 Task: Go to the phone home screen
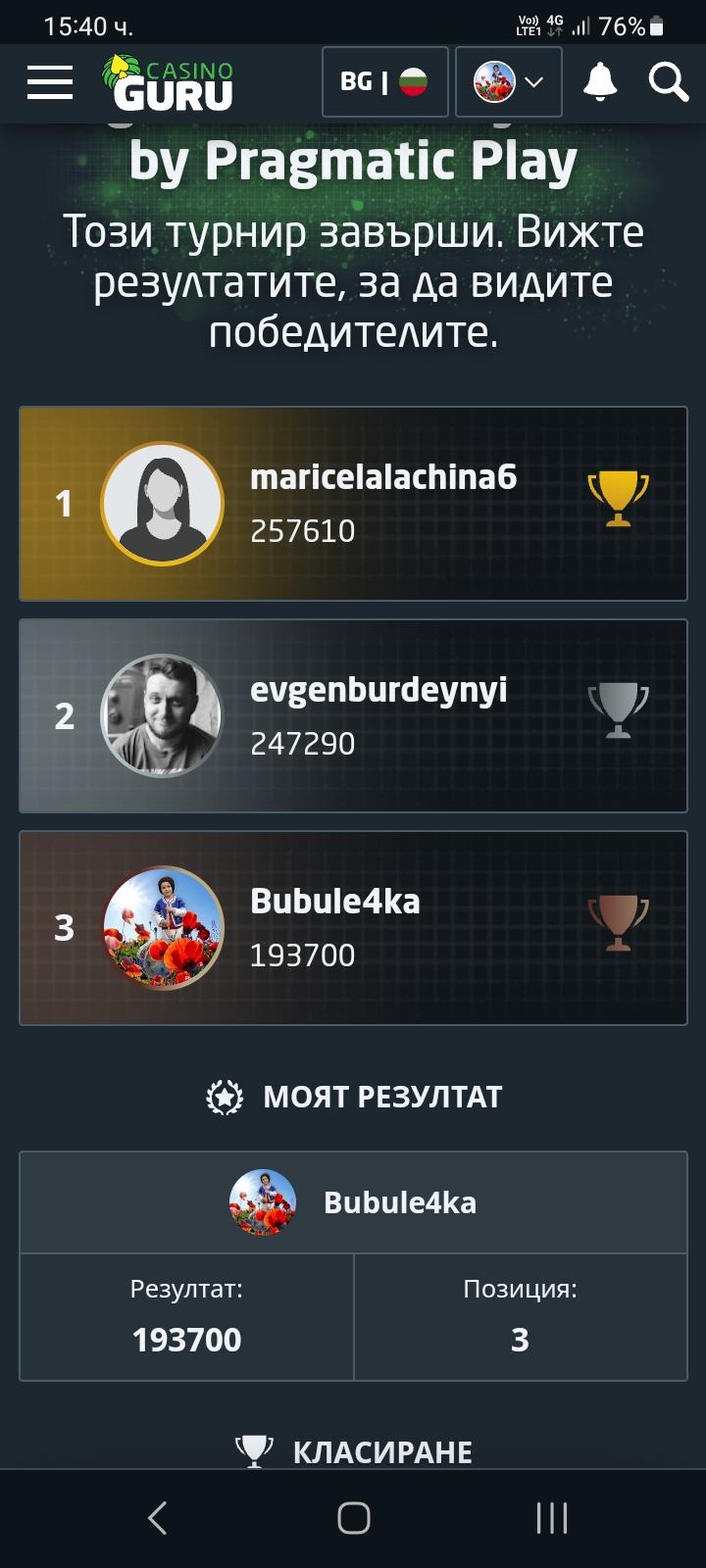coord(353,1518)
